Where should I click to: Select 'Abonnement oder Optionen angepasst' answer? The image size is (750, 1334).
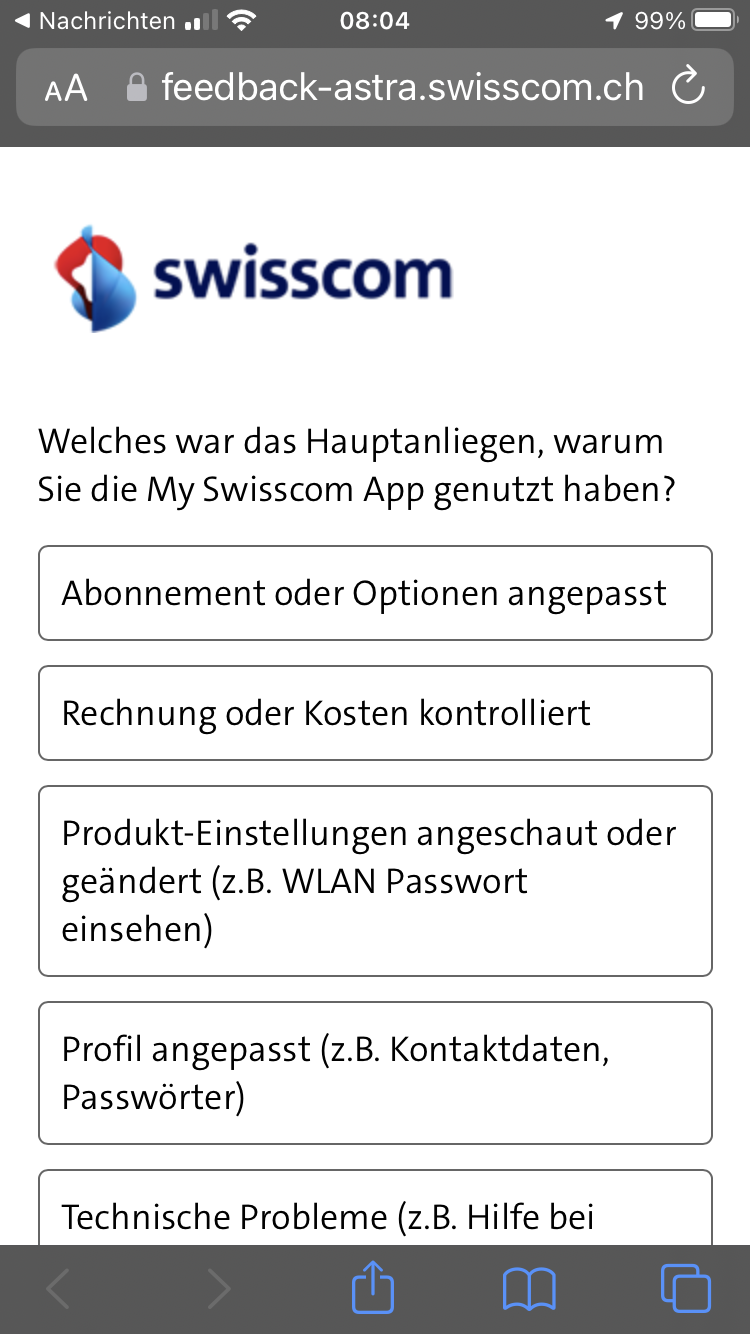click(x=375, y=593)
